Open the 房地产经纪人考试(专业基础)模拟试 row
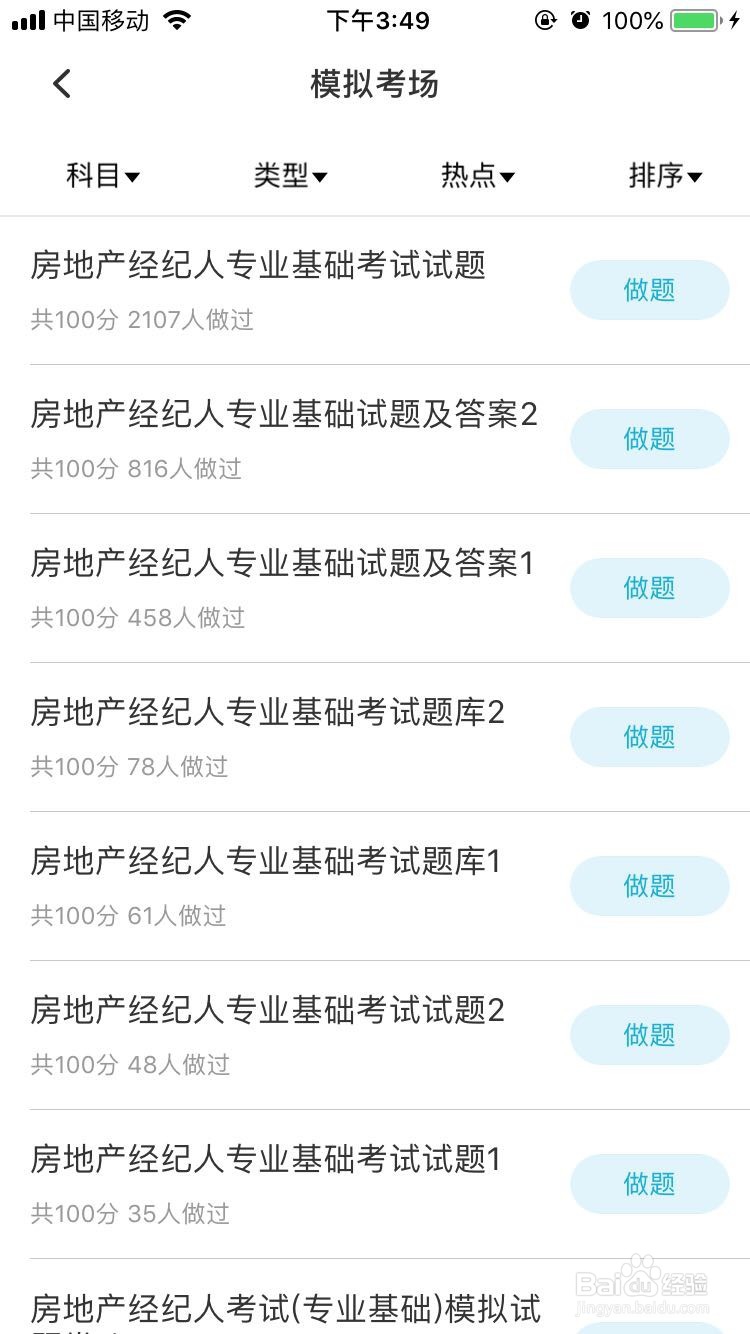The image size is (750, 1334). 285,1308
